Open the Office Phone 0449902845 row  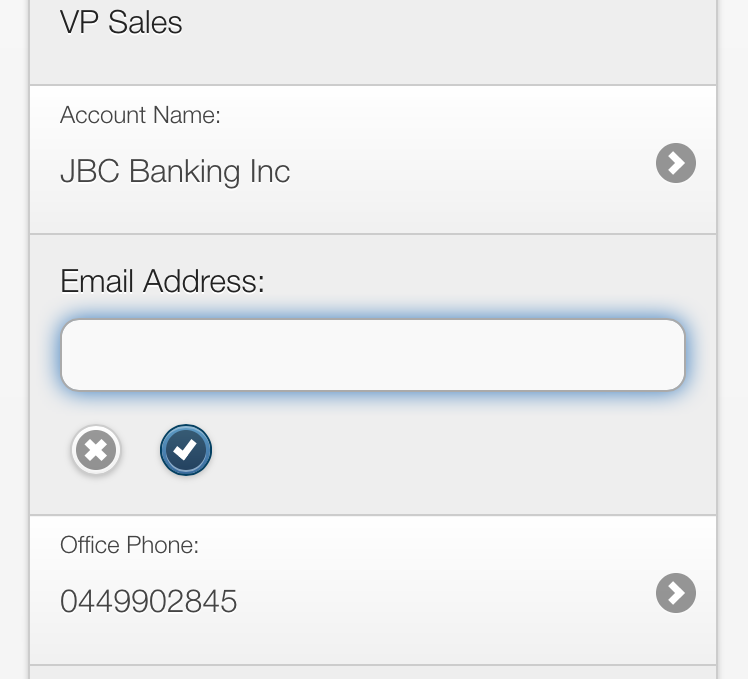point(372,591)
